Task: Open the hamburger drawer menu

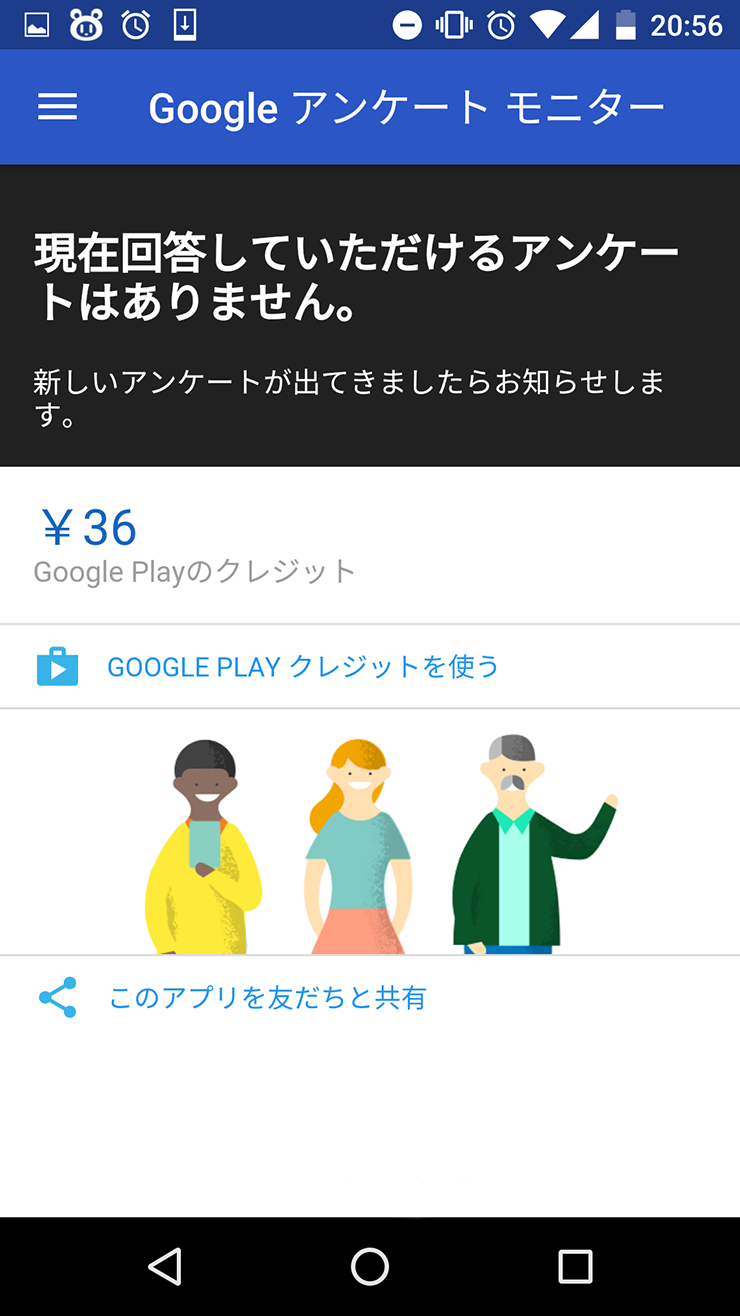Action: pos(57,107)
